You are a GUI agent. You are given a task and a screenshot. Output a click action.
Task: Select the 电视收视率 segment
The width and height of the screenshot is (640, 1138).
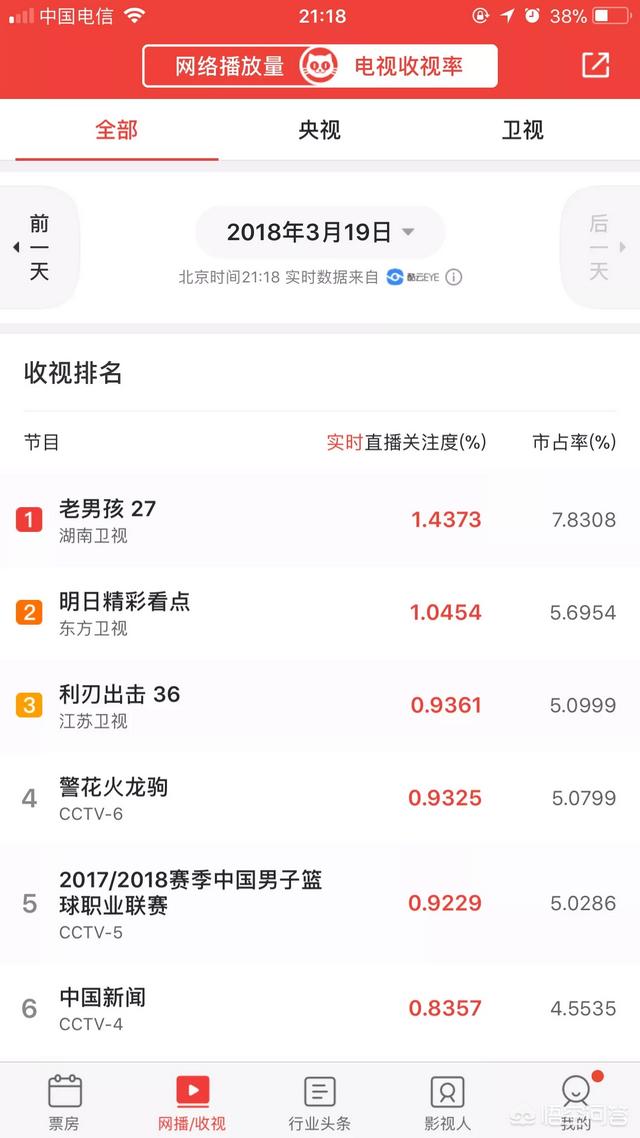409,66
